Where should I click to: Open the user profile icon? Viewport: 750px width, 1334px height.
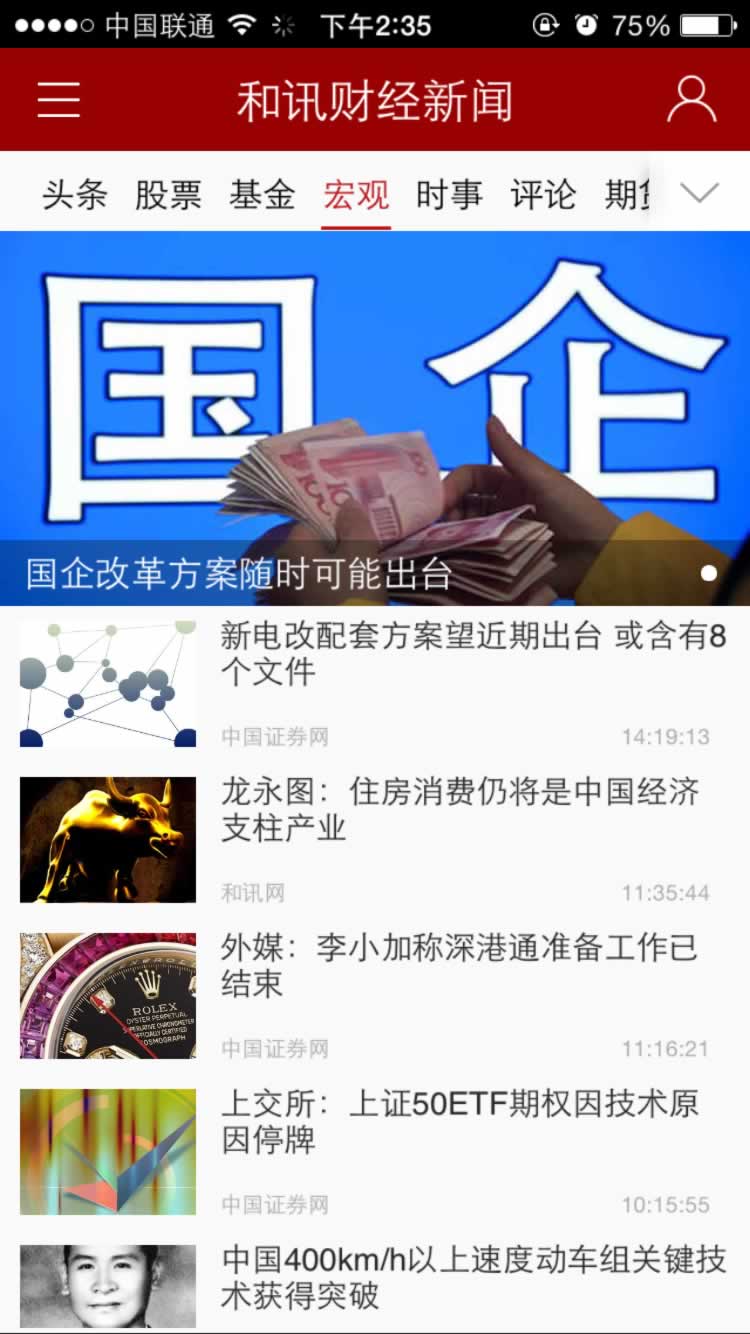click(x=691, y=100)
